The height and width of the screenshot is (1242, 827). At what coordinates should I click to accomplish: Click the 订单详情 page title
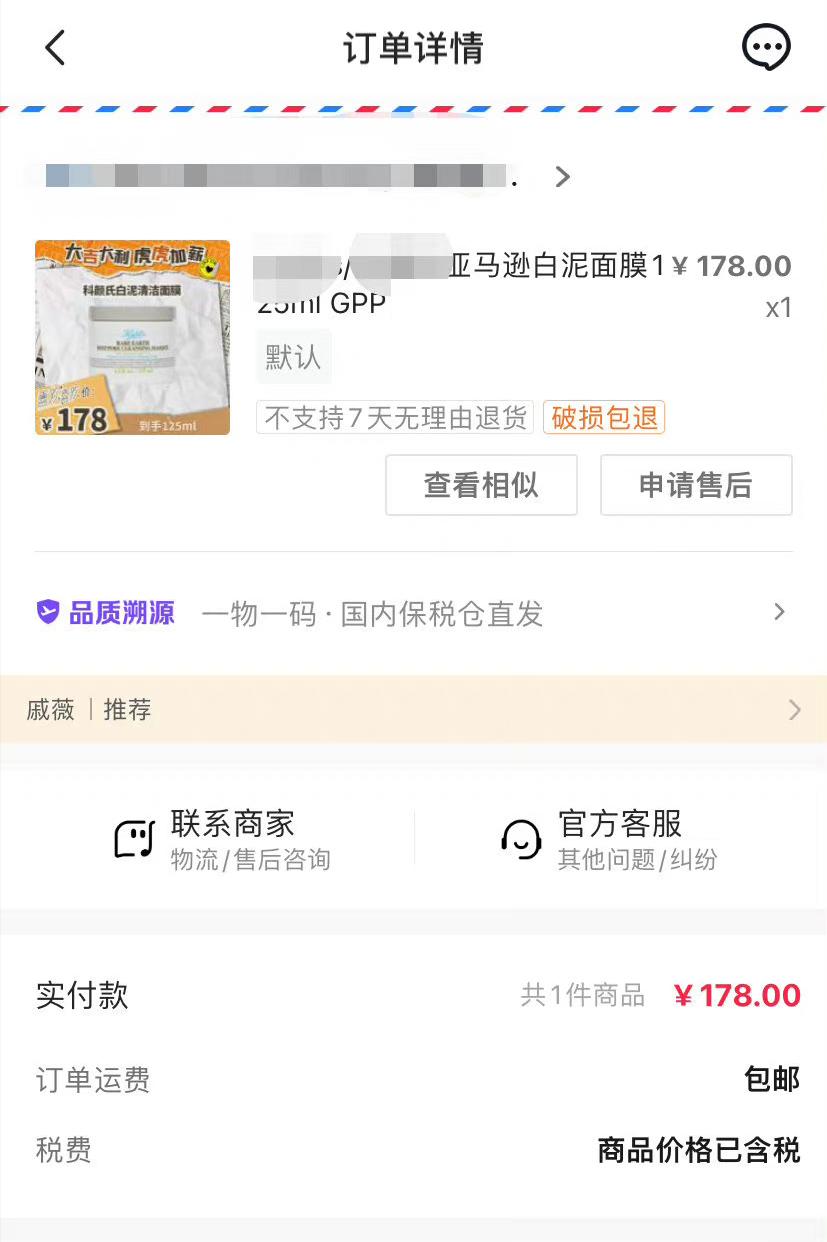pyautogui.click(x=413, y=47)
